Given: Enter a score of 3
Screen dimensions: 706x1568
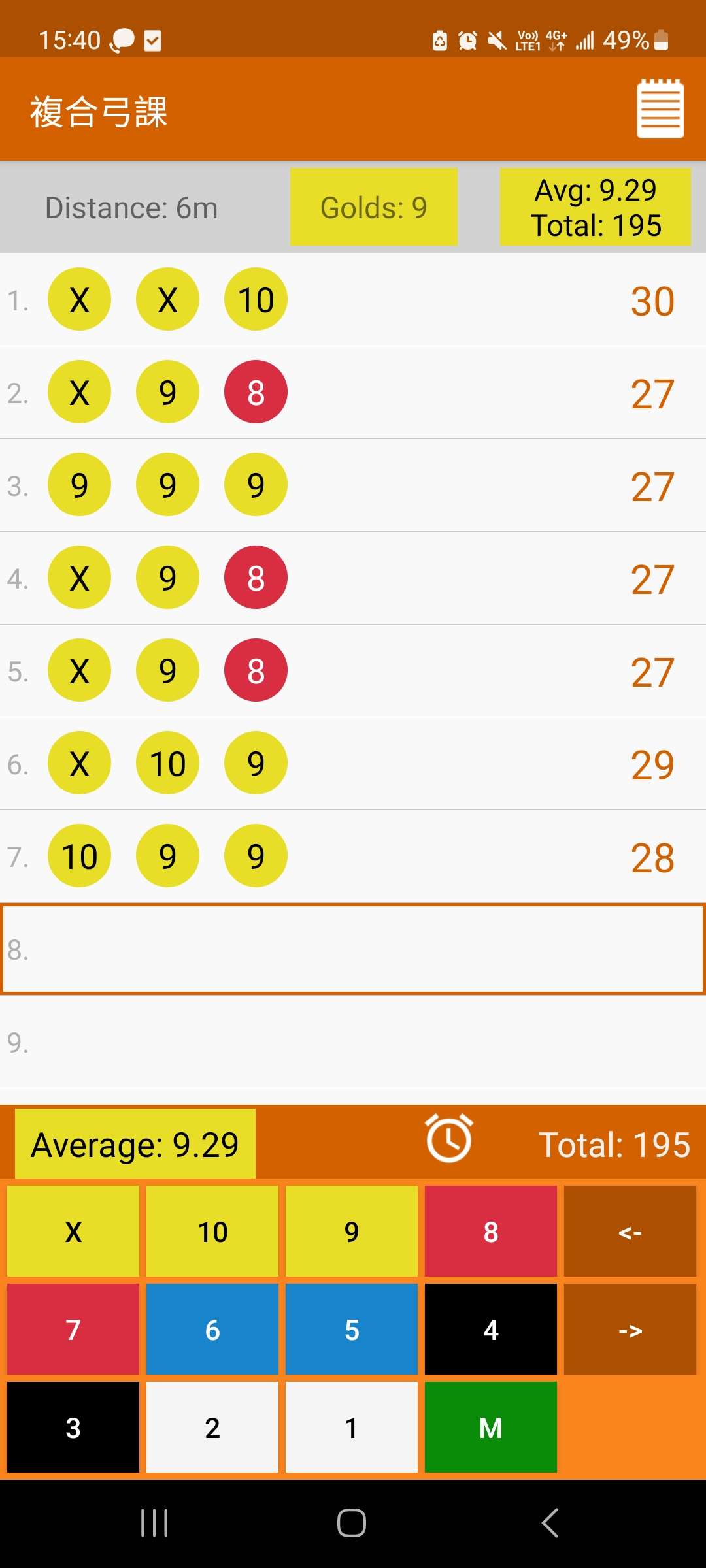Looking at the screenshot, I should (73, 1428).
